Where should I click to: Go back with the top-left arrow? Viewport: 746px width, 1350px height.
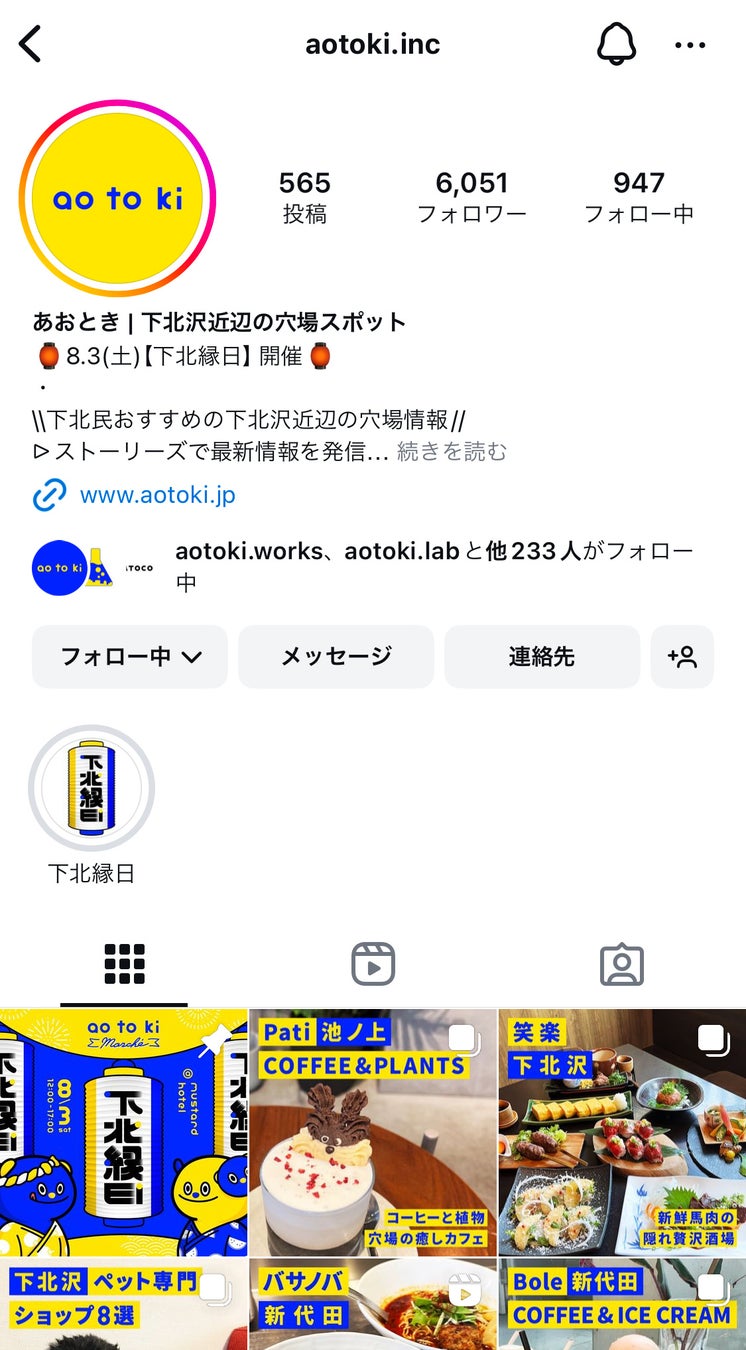(31, 44)
